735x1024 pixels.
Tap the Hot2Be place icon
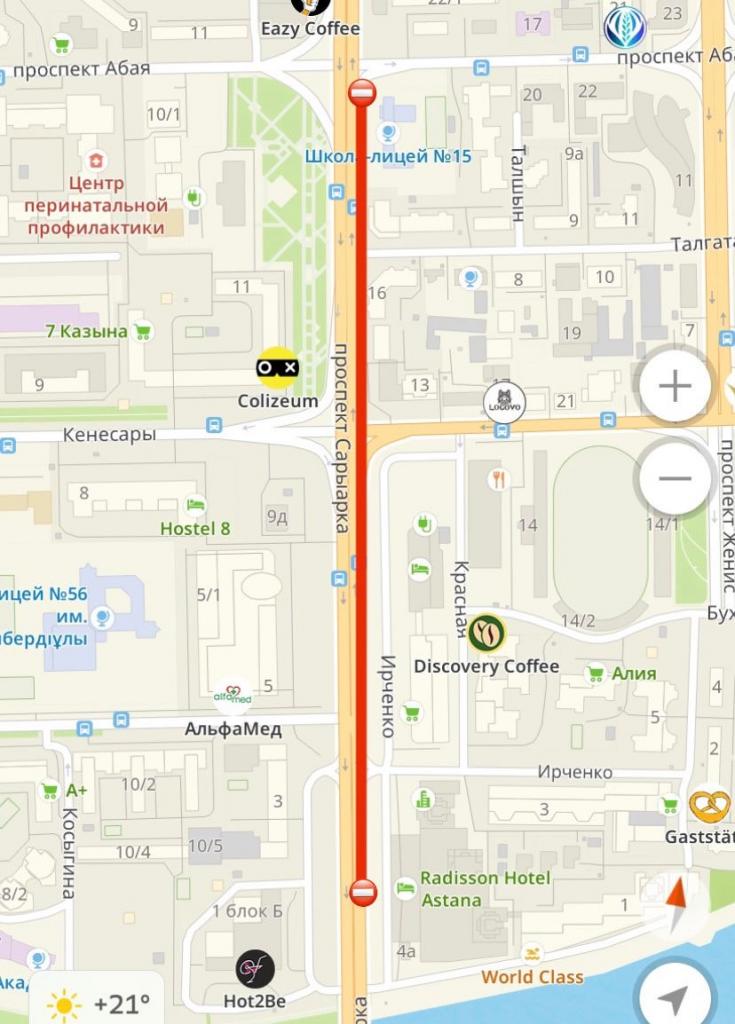coord(254,968)
